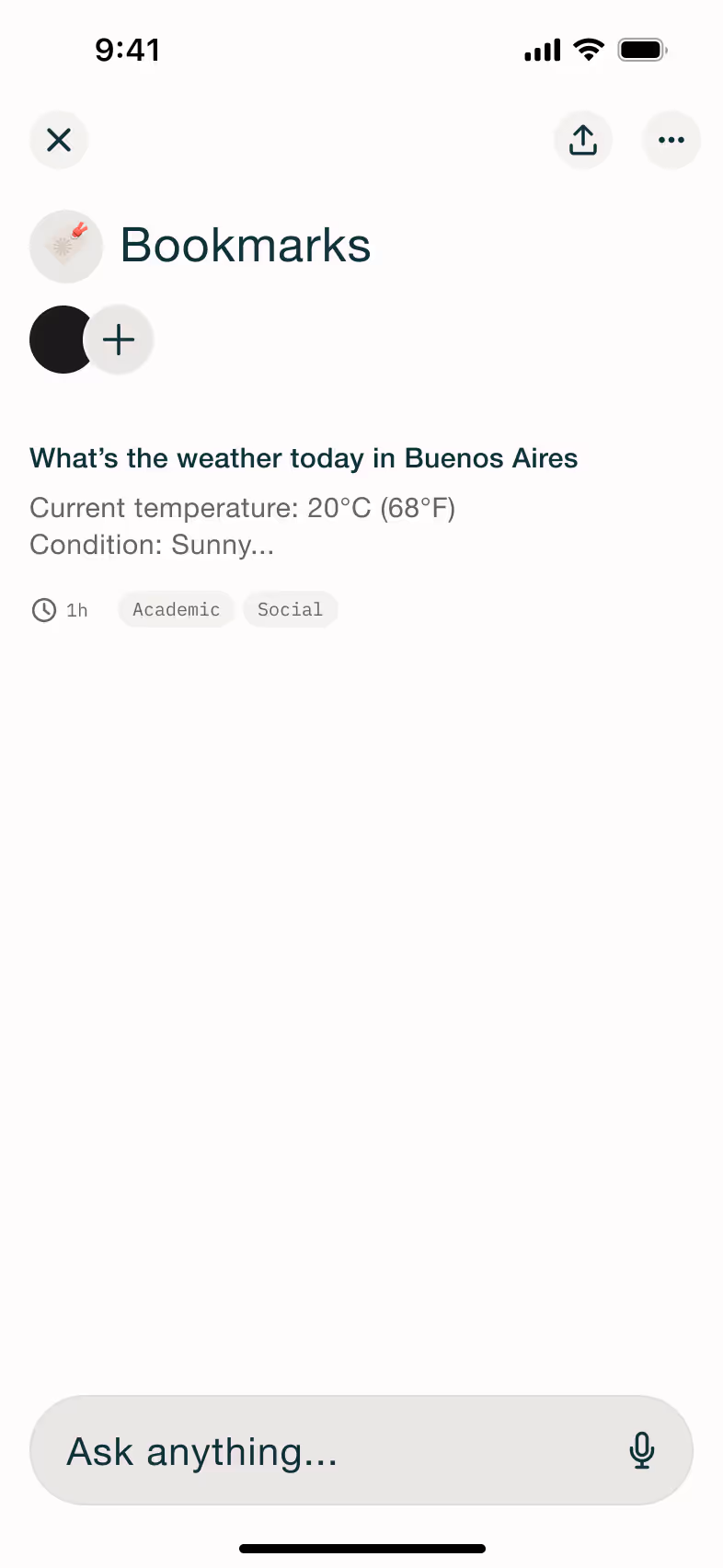Viewport: 723px width, 1568px height.
Task: Share the Bookmarks collection
Action: coord(583,140)
